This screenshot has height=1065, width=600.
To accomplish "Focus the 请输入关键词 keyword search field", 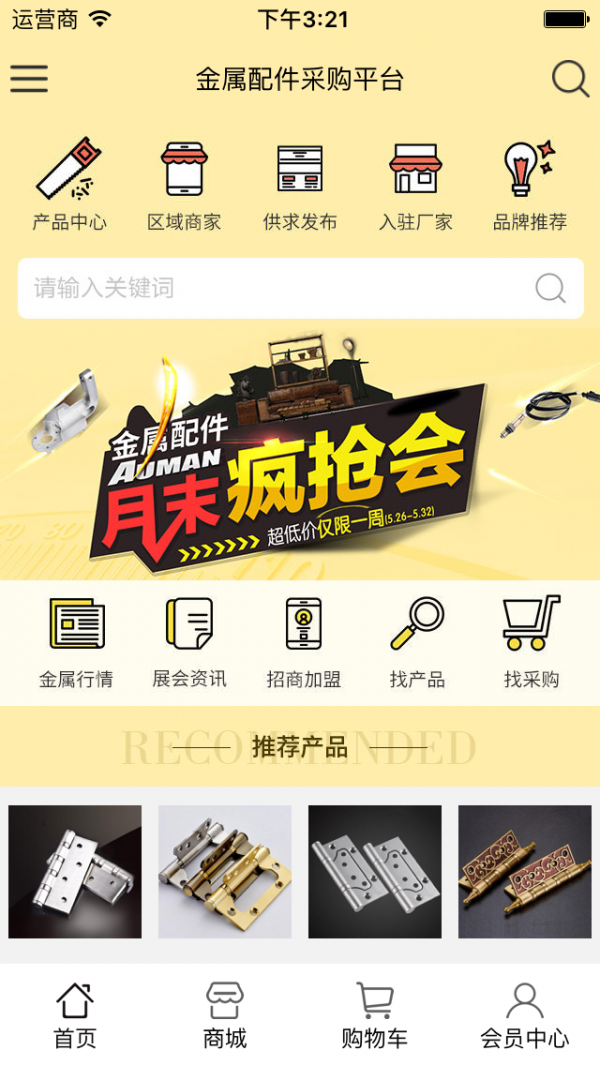I will tap(300, 288).
